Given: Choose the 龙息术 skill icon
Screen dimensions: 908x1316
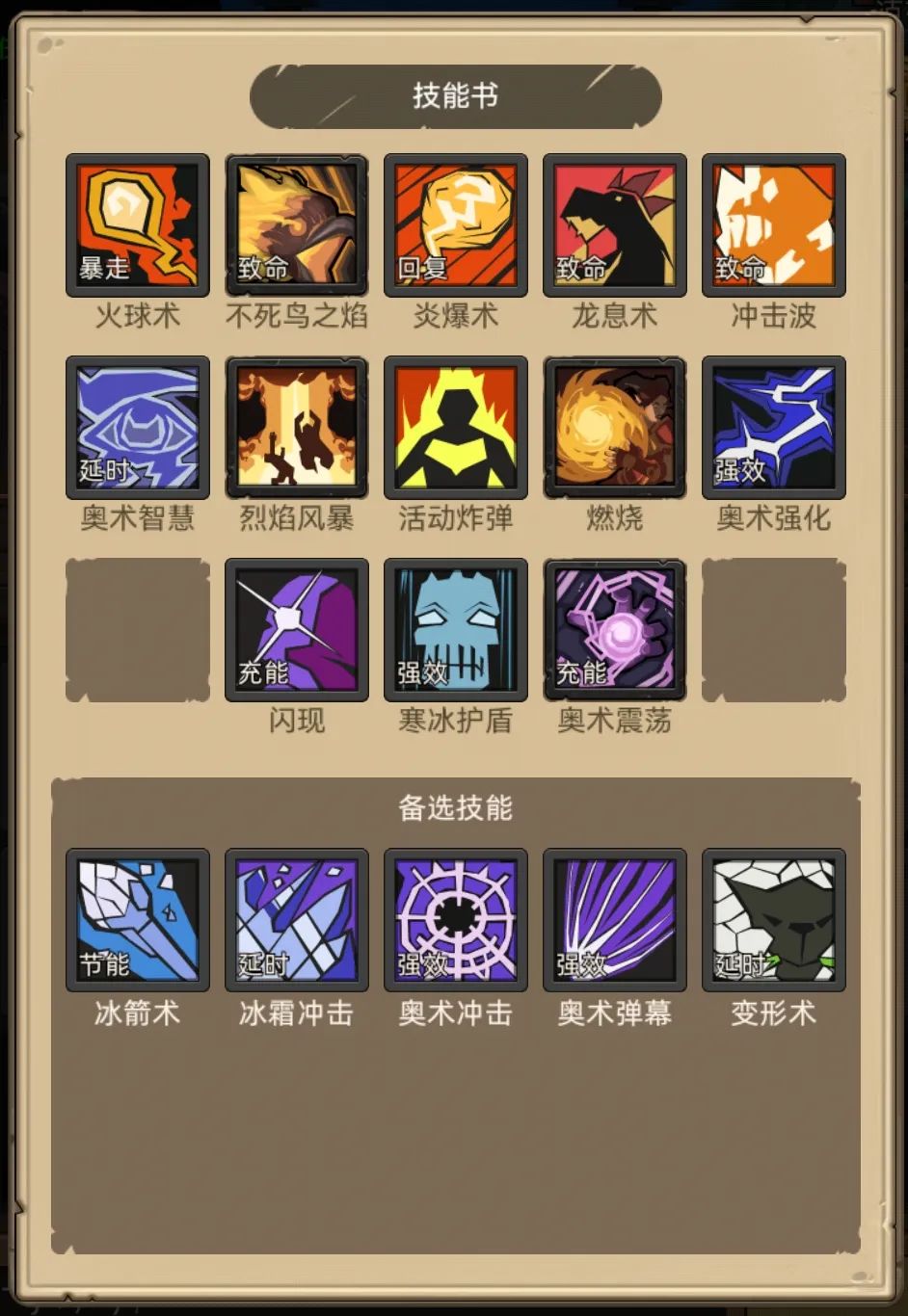Looking at the screenshot, I should (x=614, y=225).
